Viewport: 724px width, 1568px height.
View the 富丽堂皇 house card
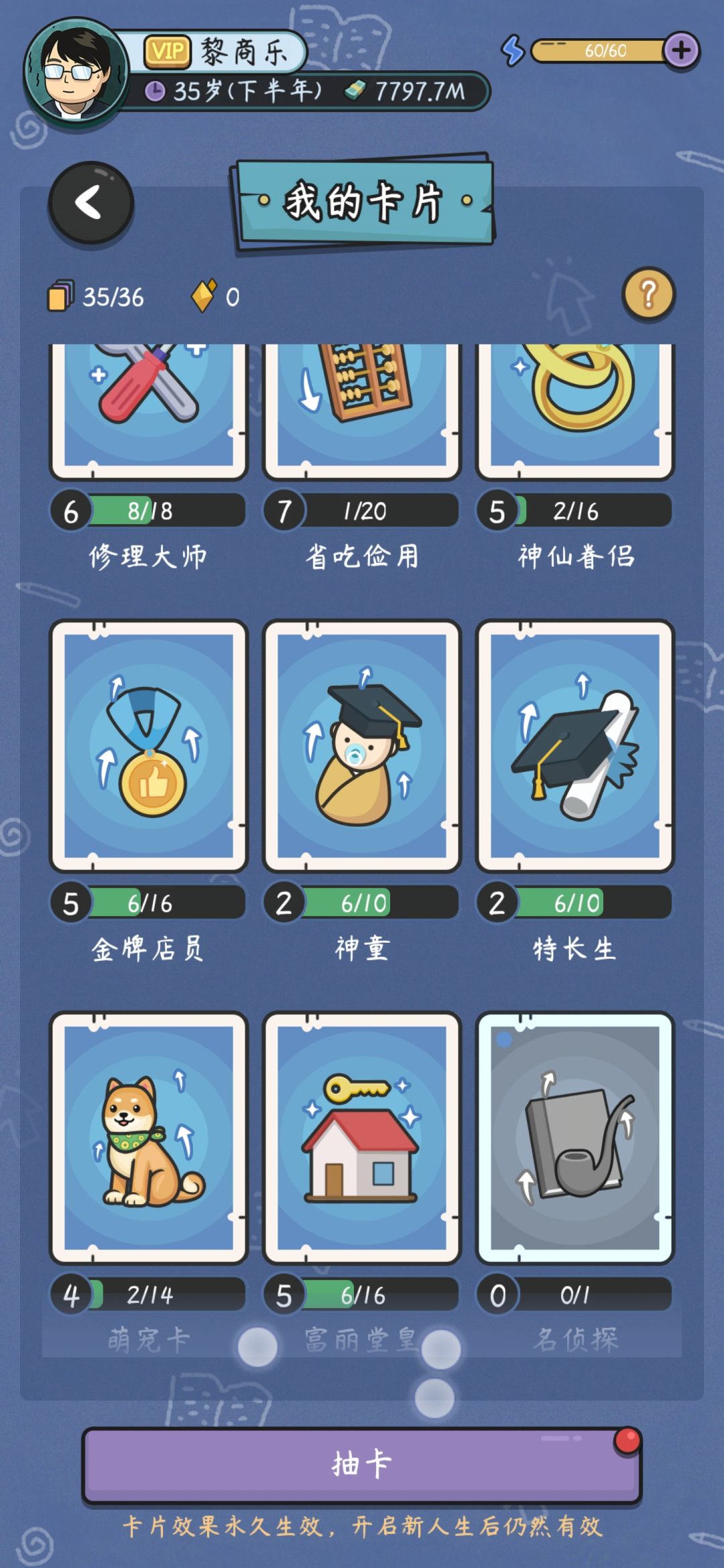[x=362, y=1137]
